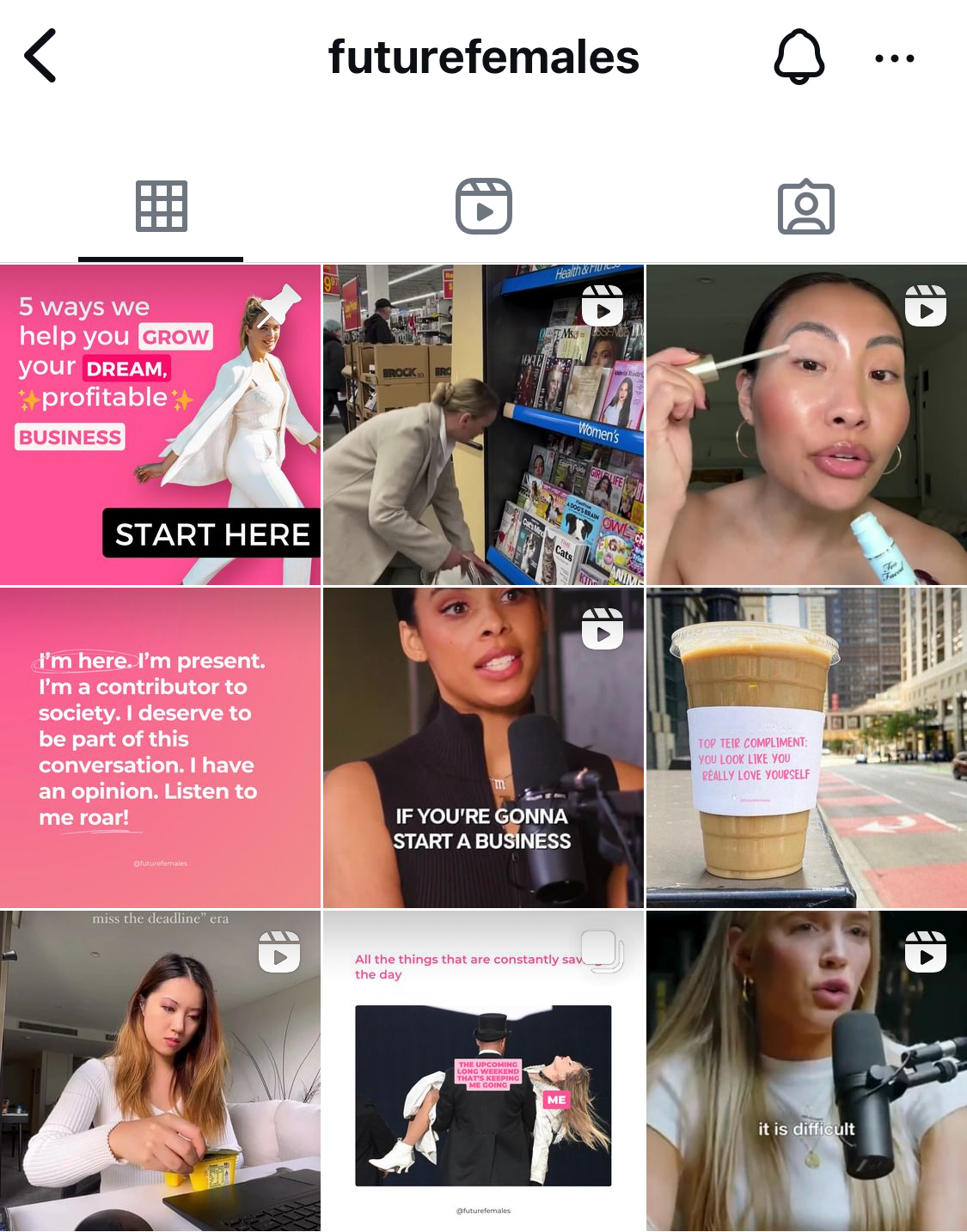Switch to the tagged photos tab

click(805, 208)
